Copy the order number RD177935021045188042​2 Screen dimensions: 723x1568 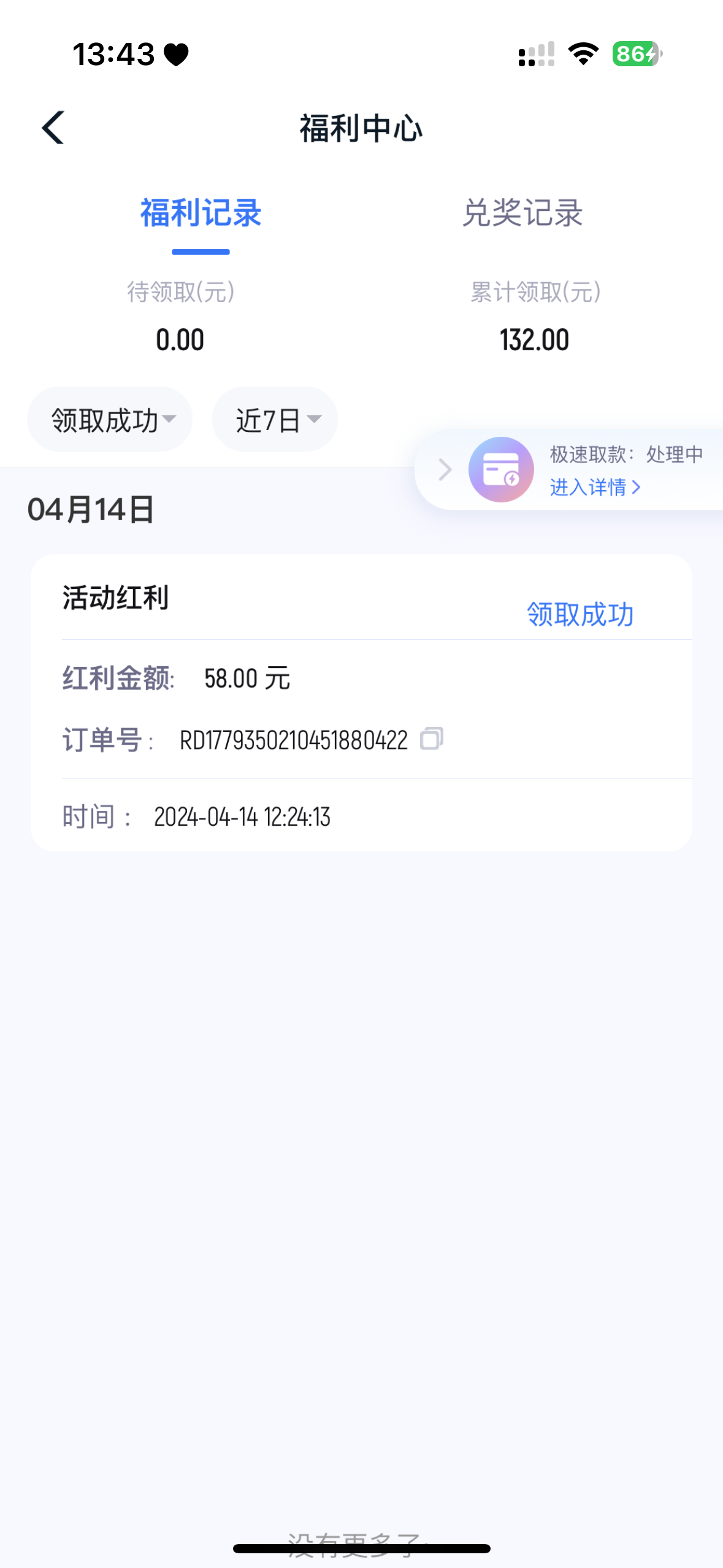click(432, 739)
